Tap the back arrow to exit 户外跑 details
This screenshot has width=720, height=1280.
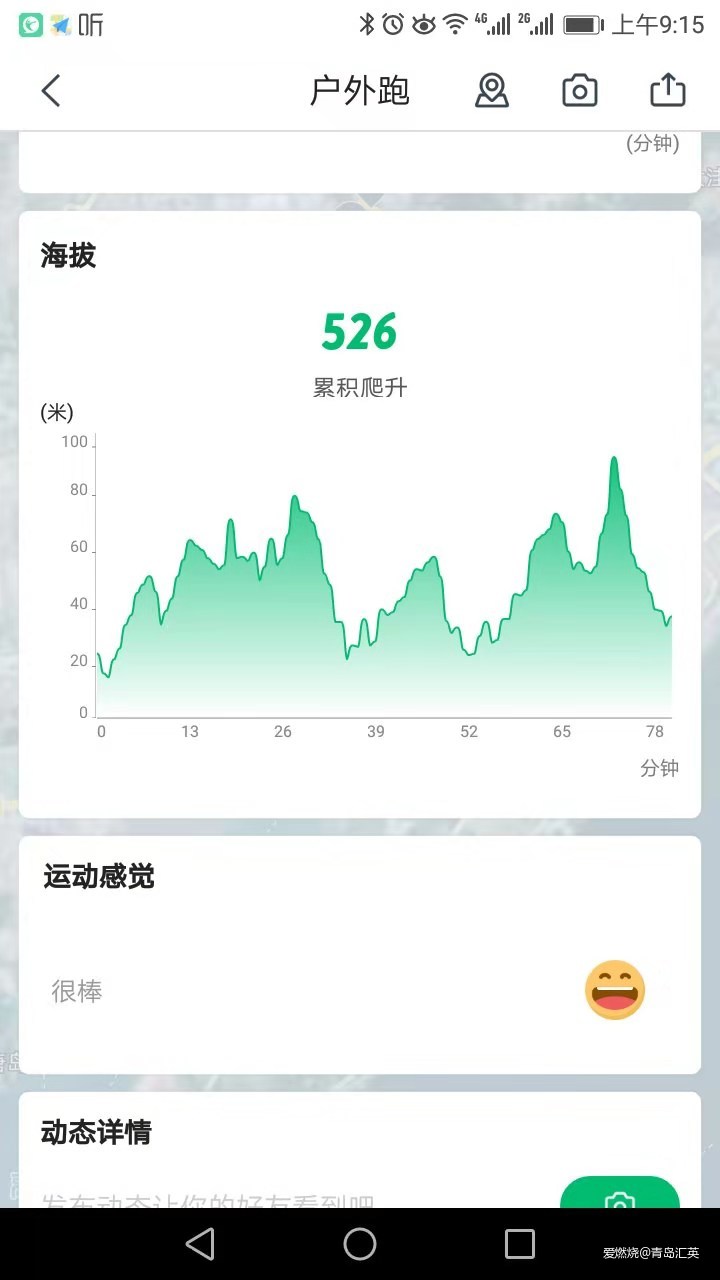click(50, 90)
